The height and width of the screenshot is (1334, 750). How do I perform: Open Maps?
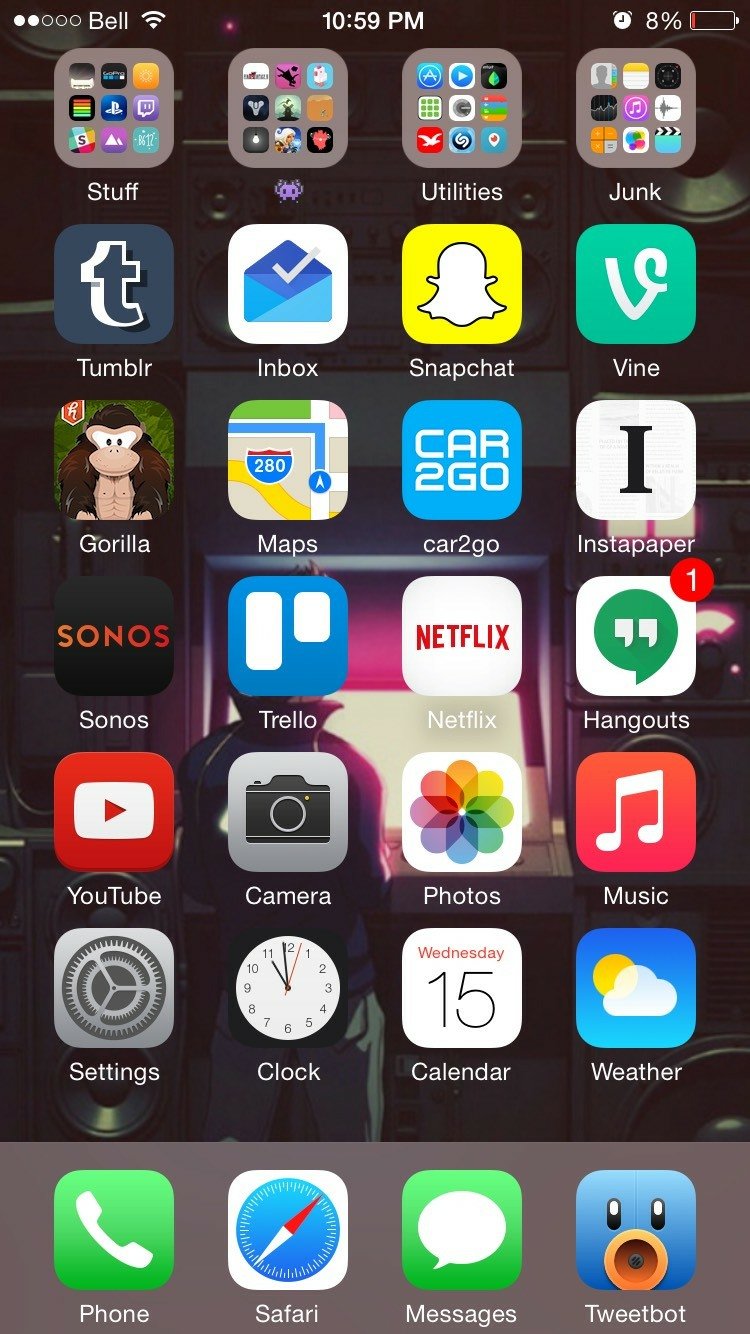tap(287, 460)
